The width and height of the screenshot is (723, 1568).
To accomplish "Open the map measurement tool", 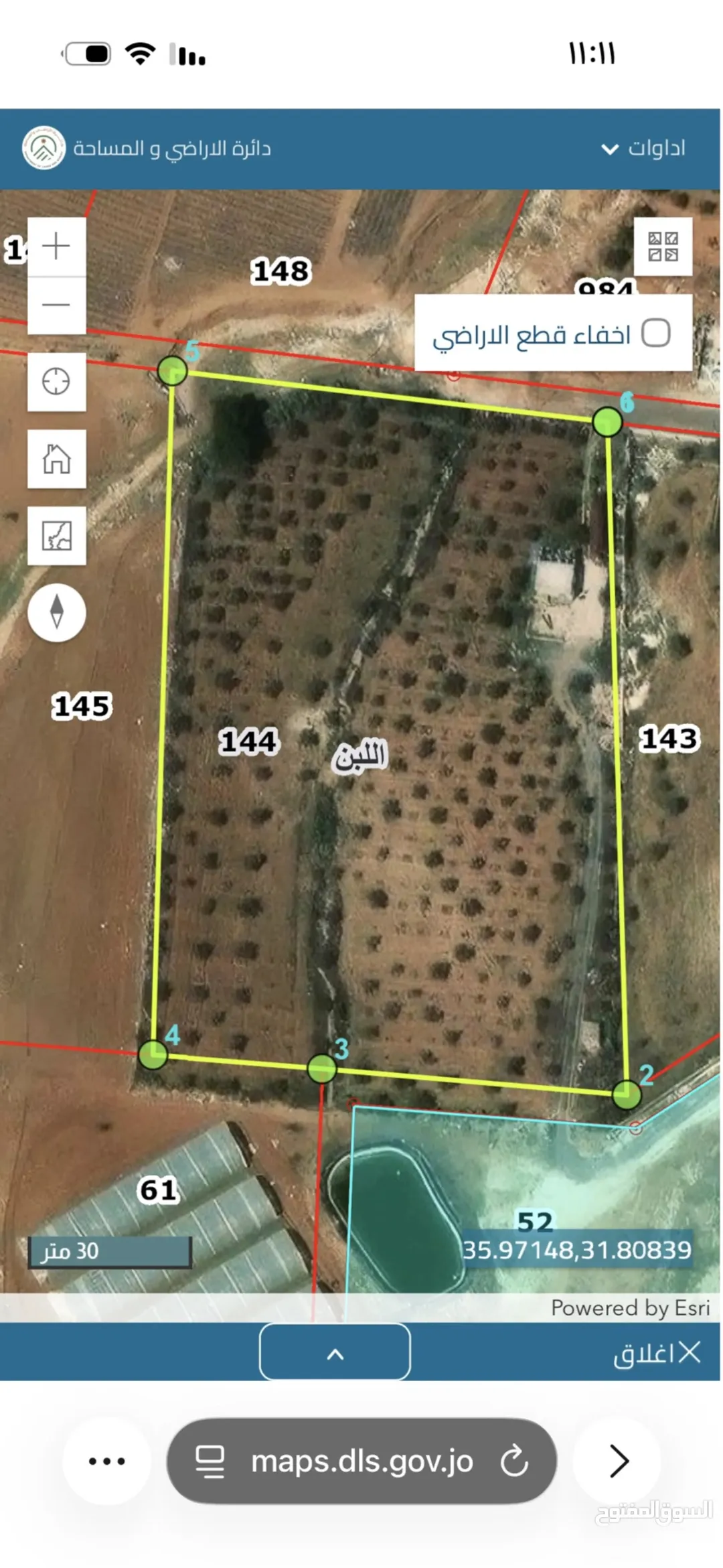I will point(56,536).
